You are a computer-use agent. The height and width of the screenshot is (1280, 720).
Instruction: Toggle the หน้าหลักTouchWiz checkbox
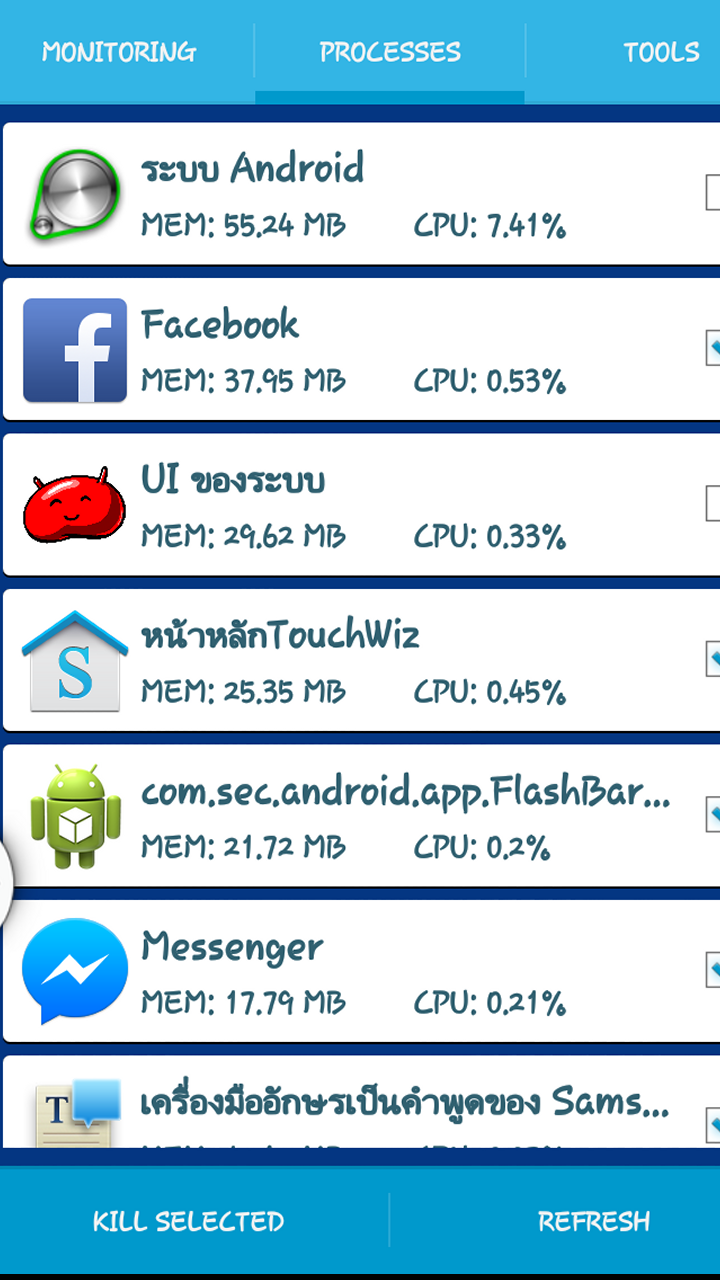point(713,659)
